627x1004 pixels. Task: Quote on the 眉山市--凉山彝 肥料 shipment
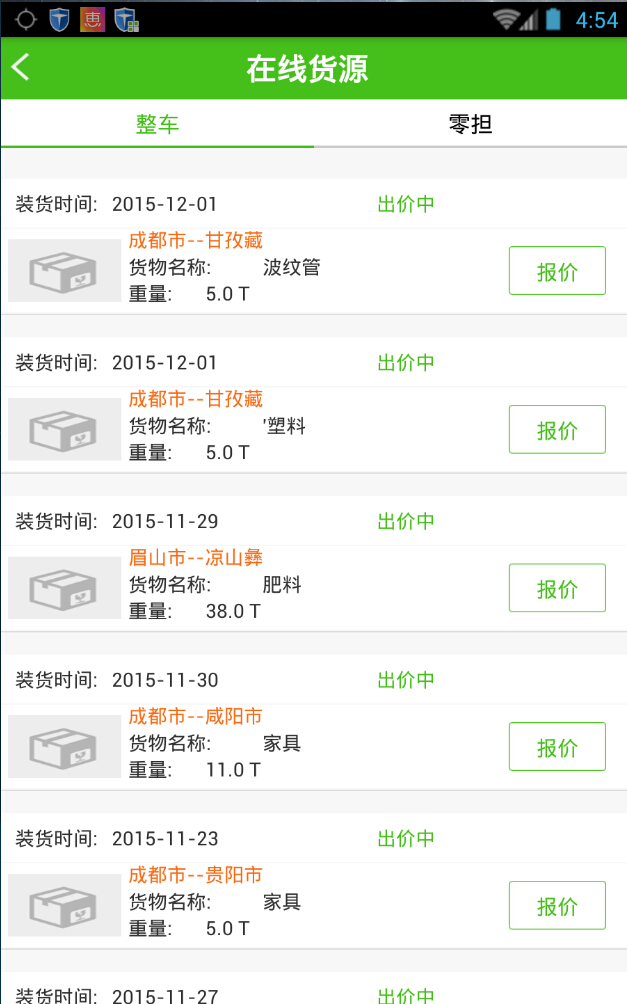557,588
